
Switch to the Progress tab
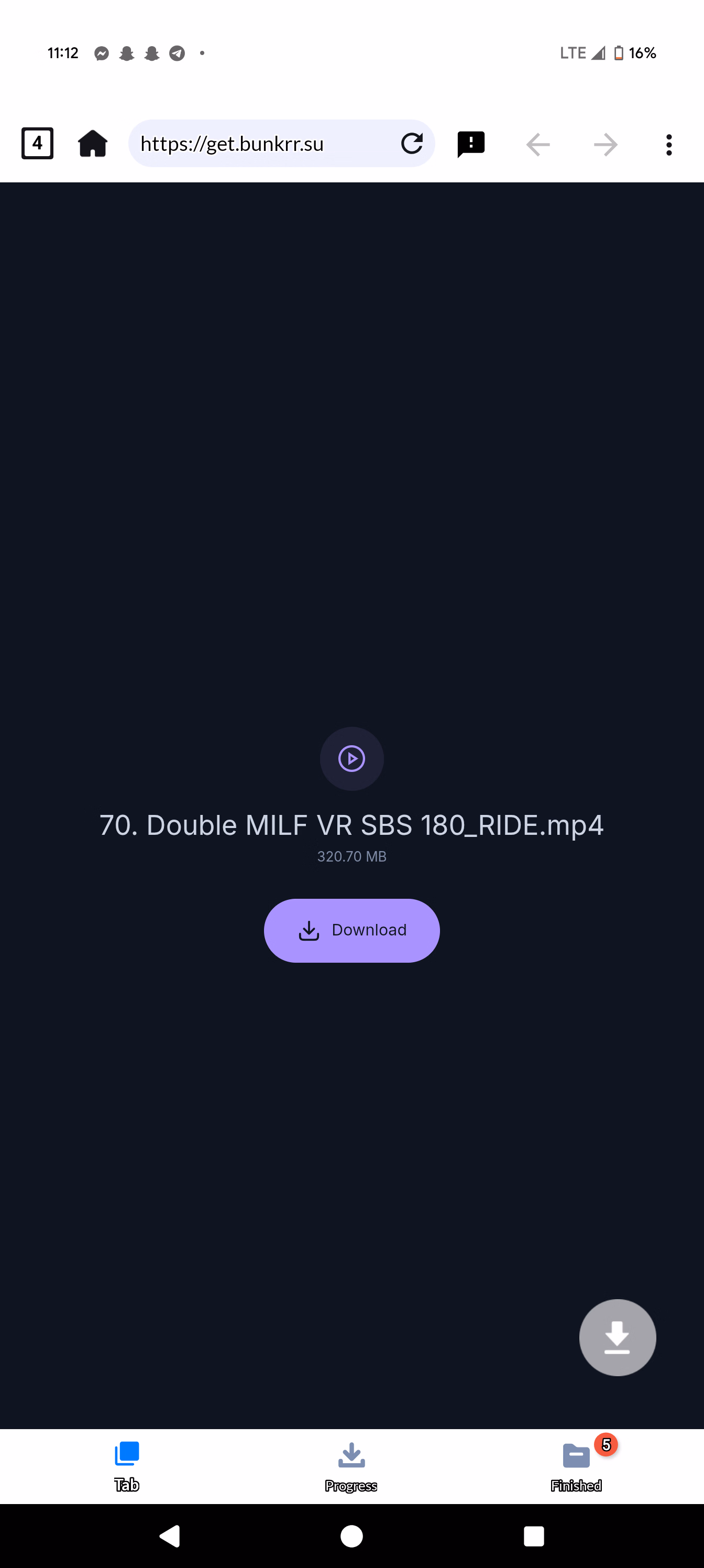pos(351,1466)
